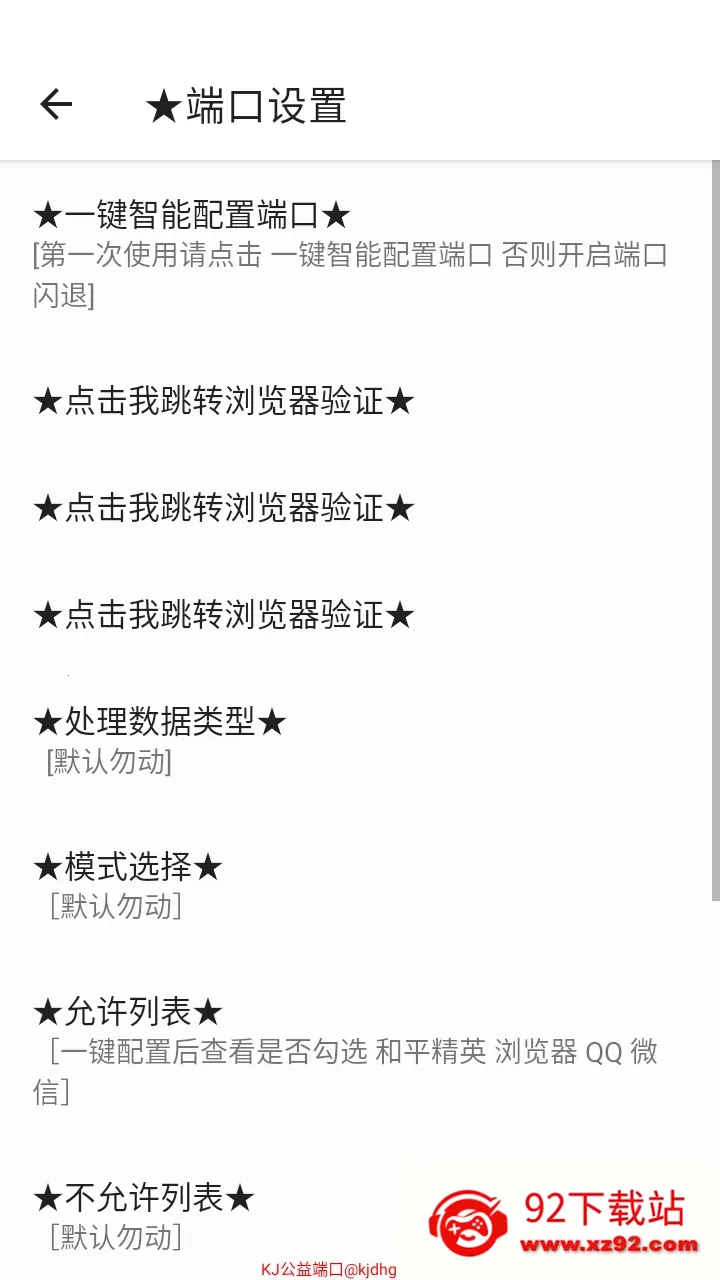
Task: Open the 允许列表 row
Action: [x=128, y=1013]
